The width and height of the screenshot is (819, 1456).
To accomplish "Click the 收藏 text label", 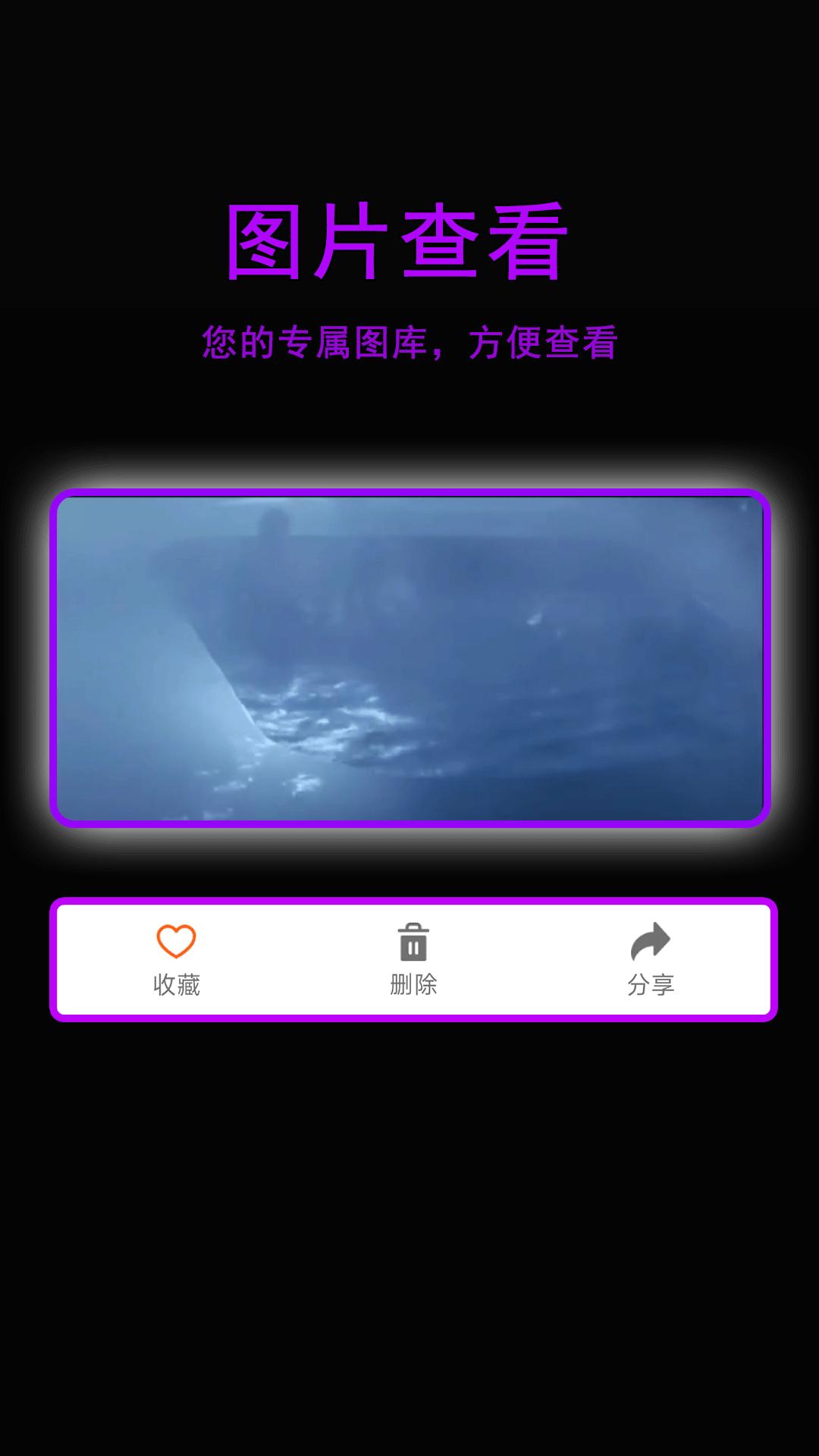I will (x=176, y=984).
